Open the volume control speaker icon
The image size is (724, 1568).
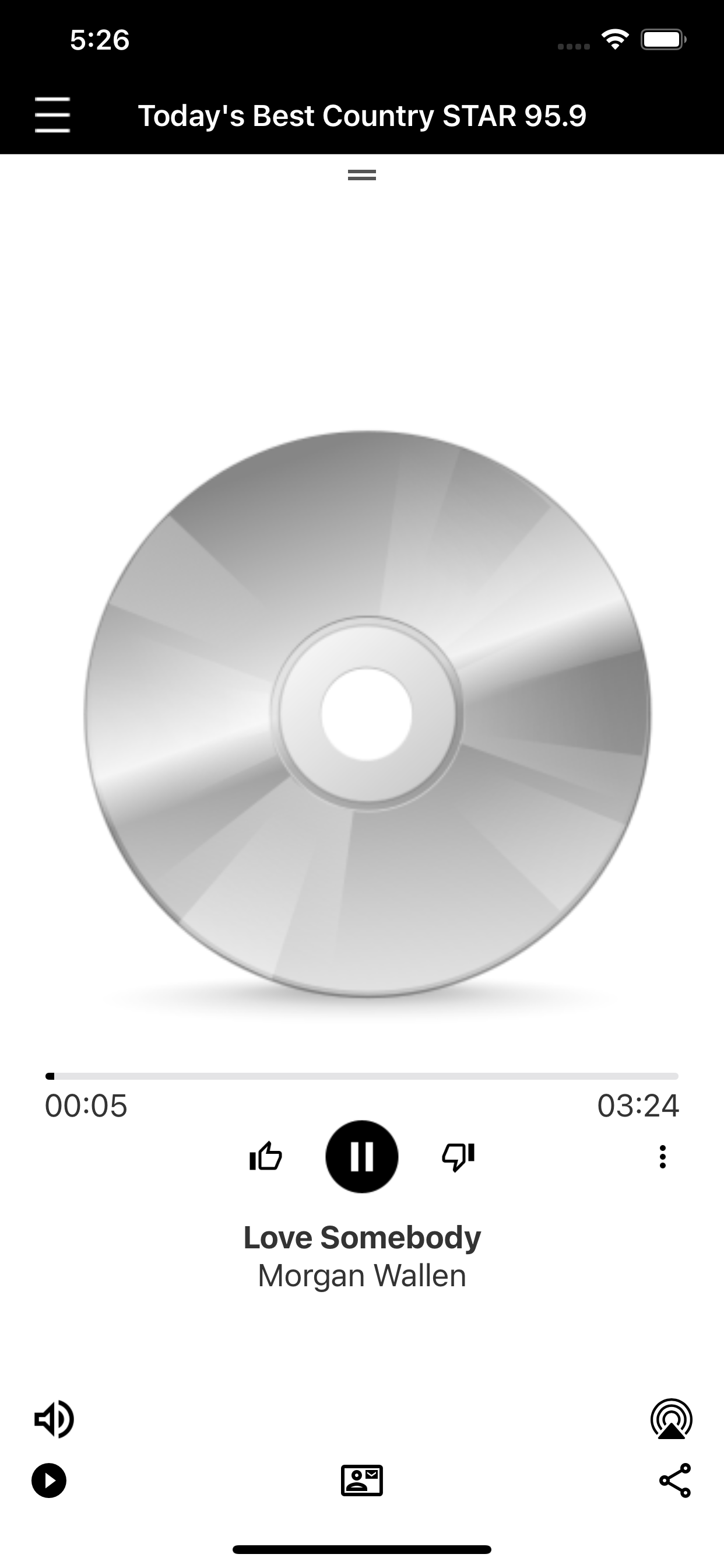pyautogui.click(x=54, y=1418)
